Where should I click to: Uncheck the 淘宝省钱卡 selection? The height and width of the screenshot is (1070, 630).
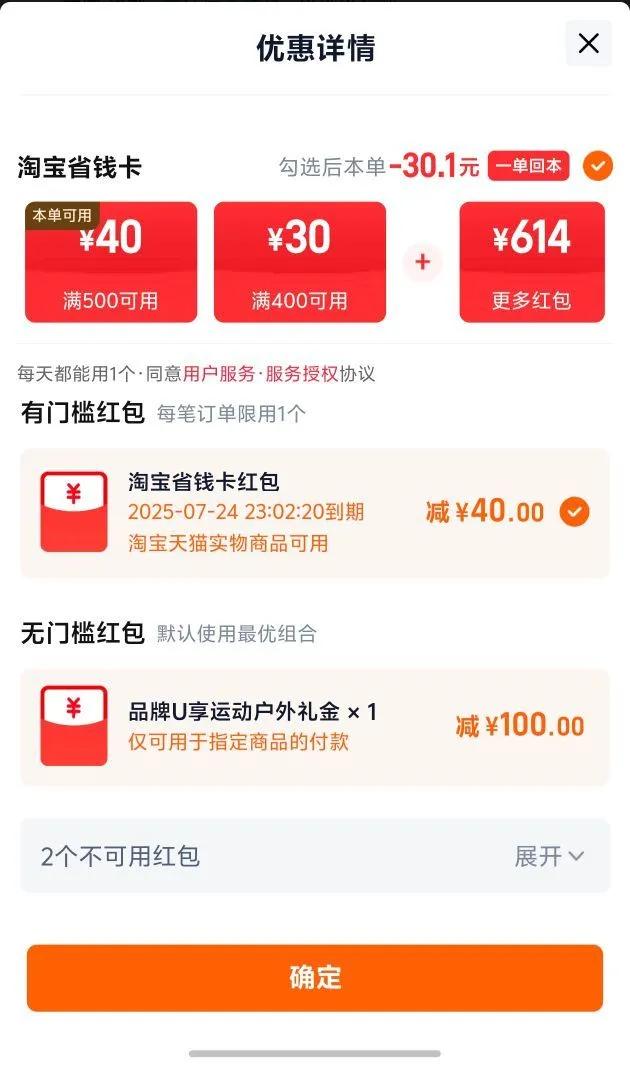(x=597, y=166)
